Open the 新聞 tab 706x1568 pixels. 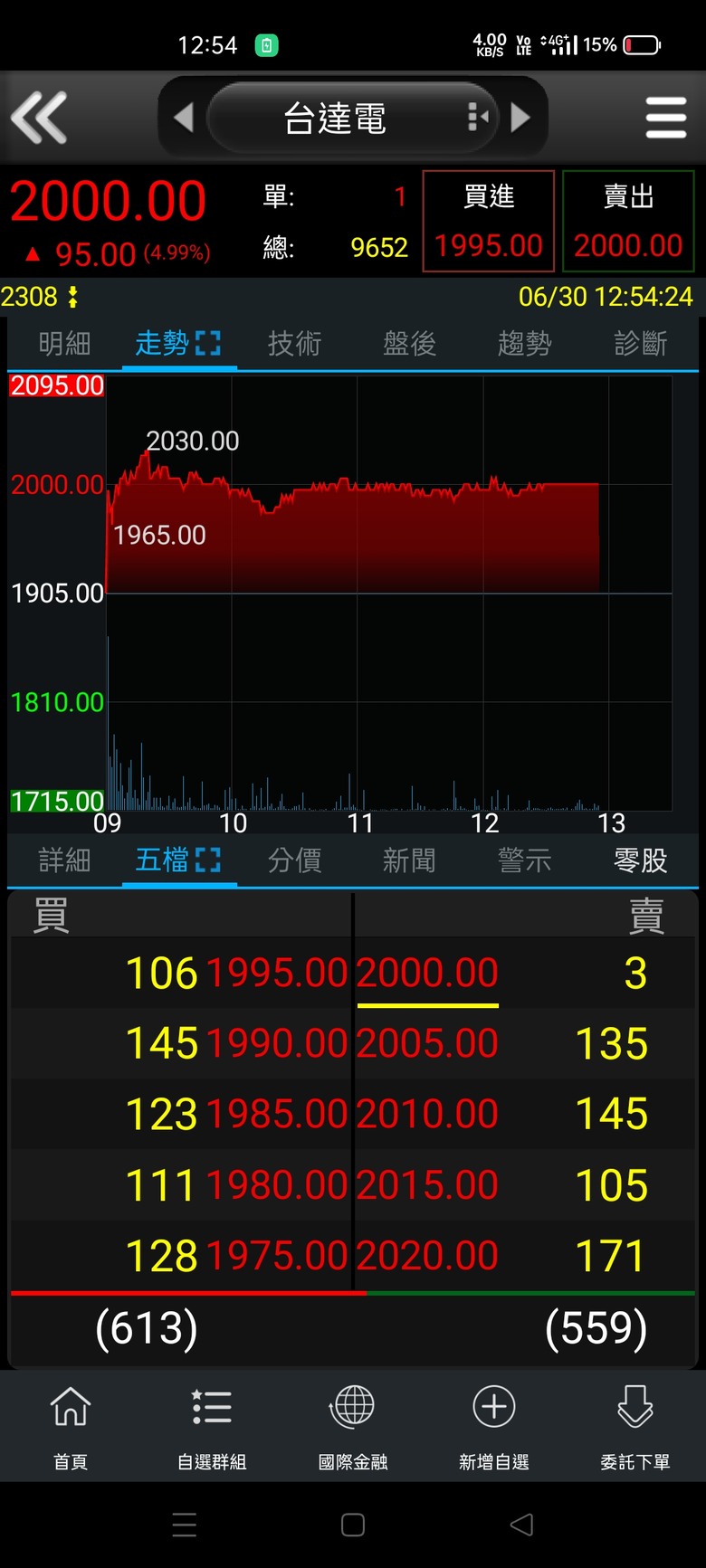pyautogui.click(x=409, y=860)
